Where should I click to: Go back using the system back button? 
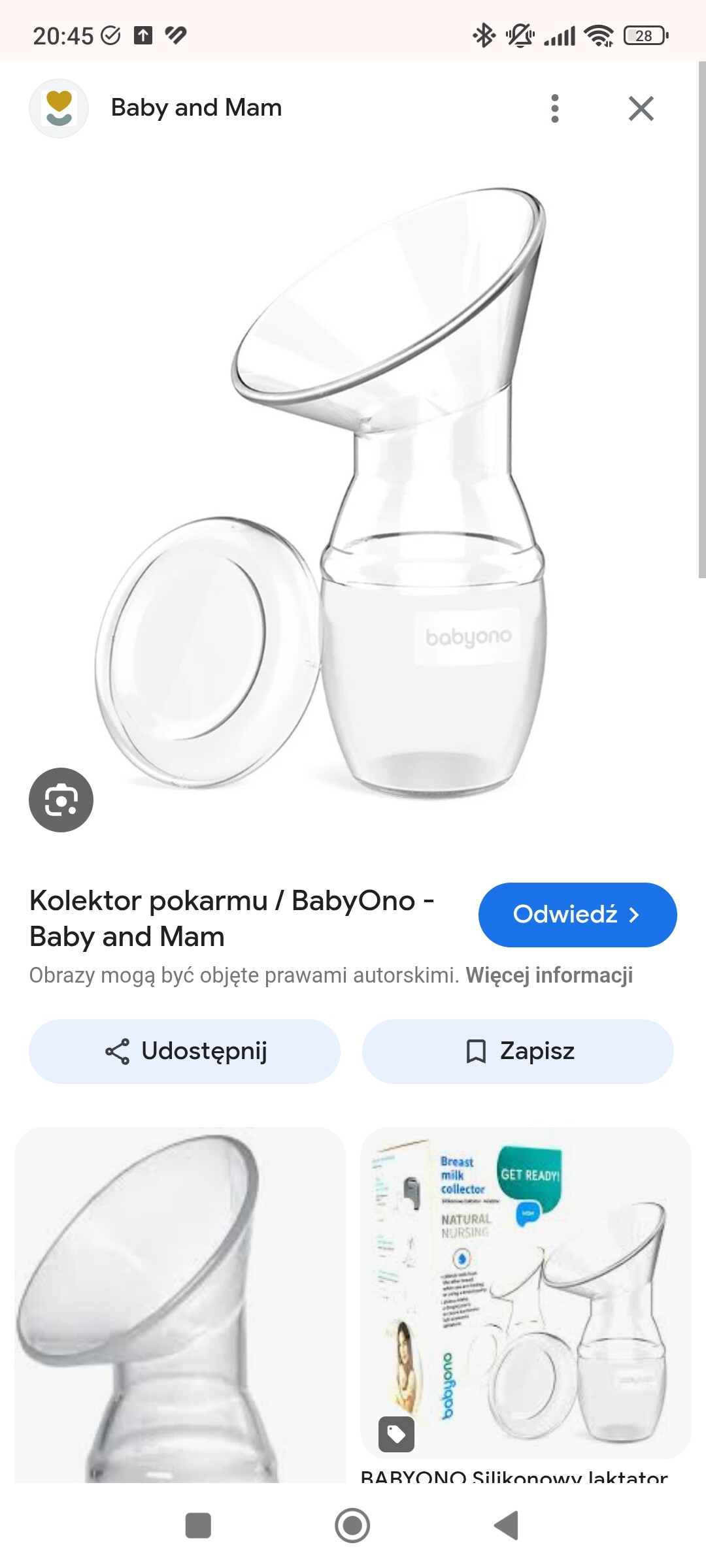tap(507, 1526)
